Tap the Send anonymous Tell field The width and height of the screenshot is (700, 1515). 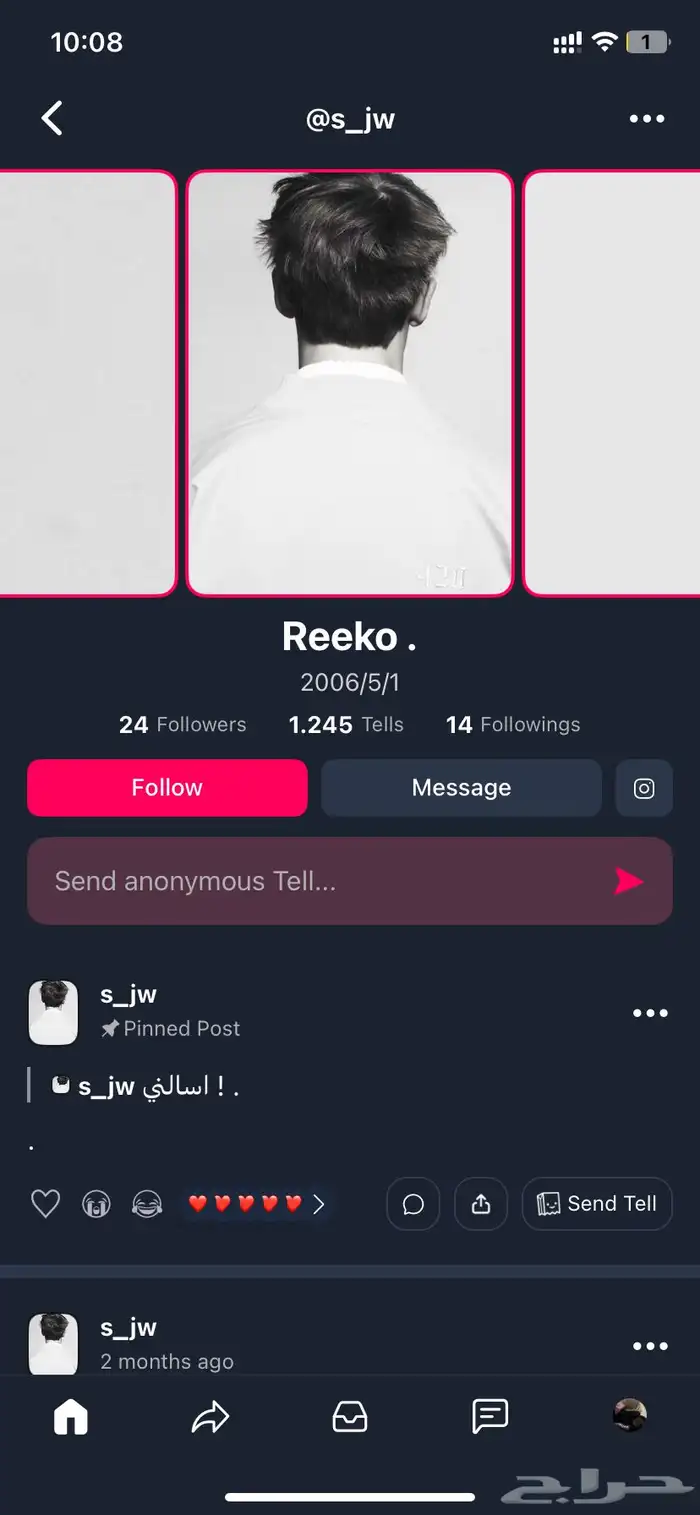(320, 881)
